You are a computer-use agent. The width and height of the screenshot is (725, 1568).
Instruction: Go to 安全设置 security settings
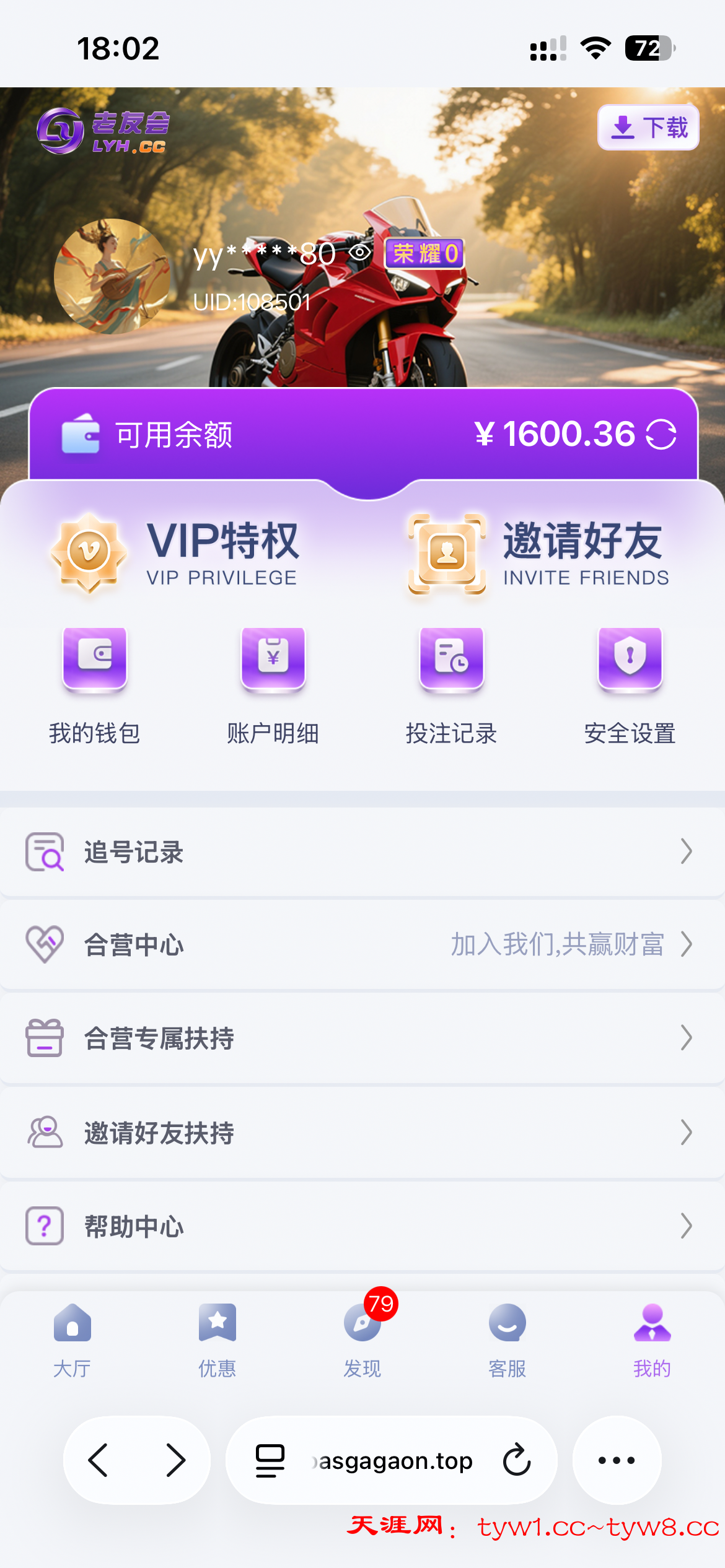tap(630, 686)
